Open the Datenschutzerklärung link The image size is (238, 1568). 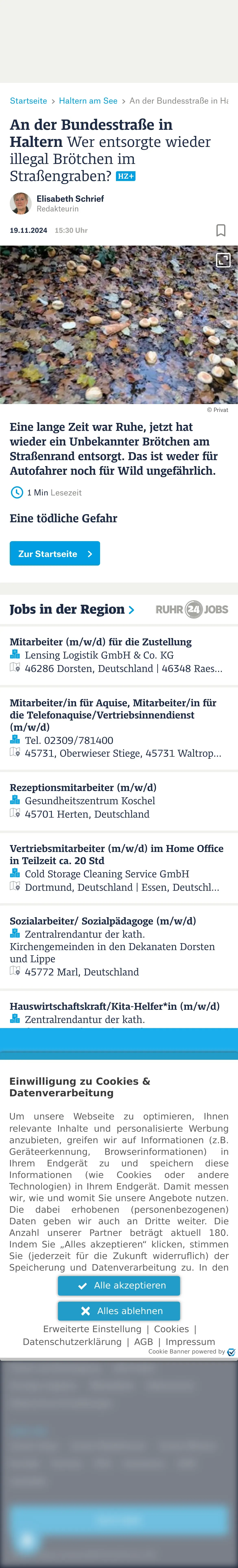pyautogui.click(x=72, y=1342)
